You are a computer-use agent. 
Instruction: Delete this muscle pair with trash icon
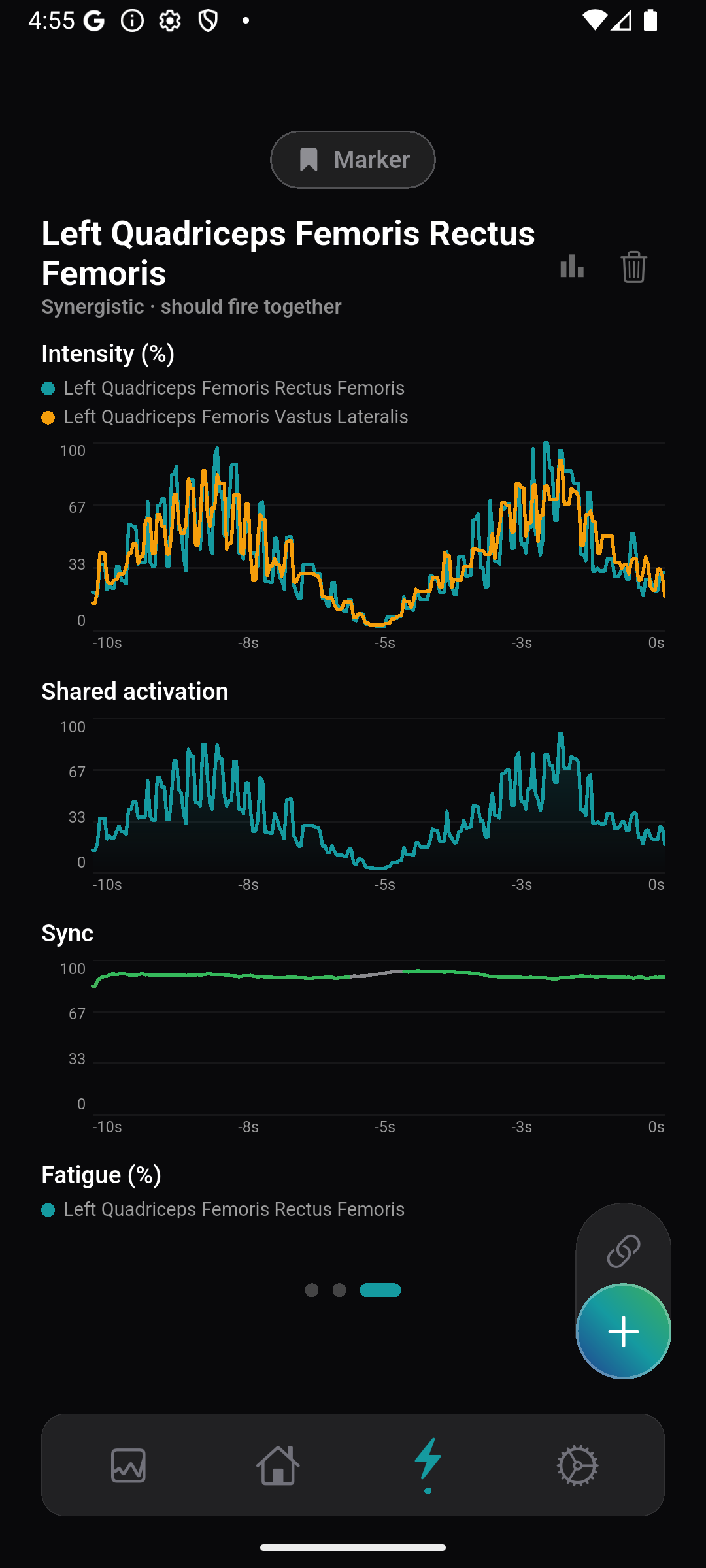pyautogui.click(x=633, y=267)
